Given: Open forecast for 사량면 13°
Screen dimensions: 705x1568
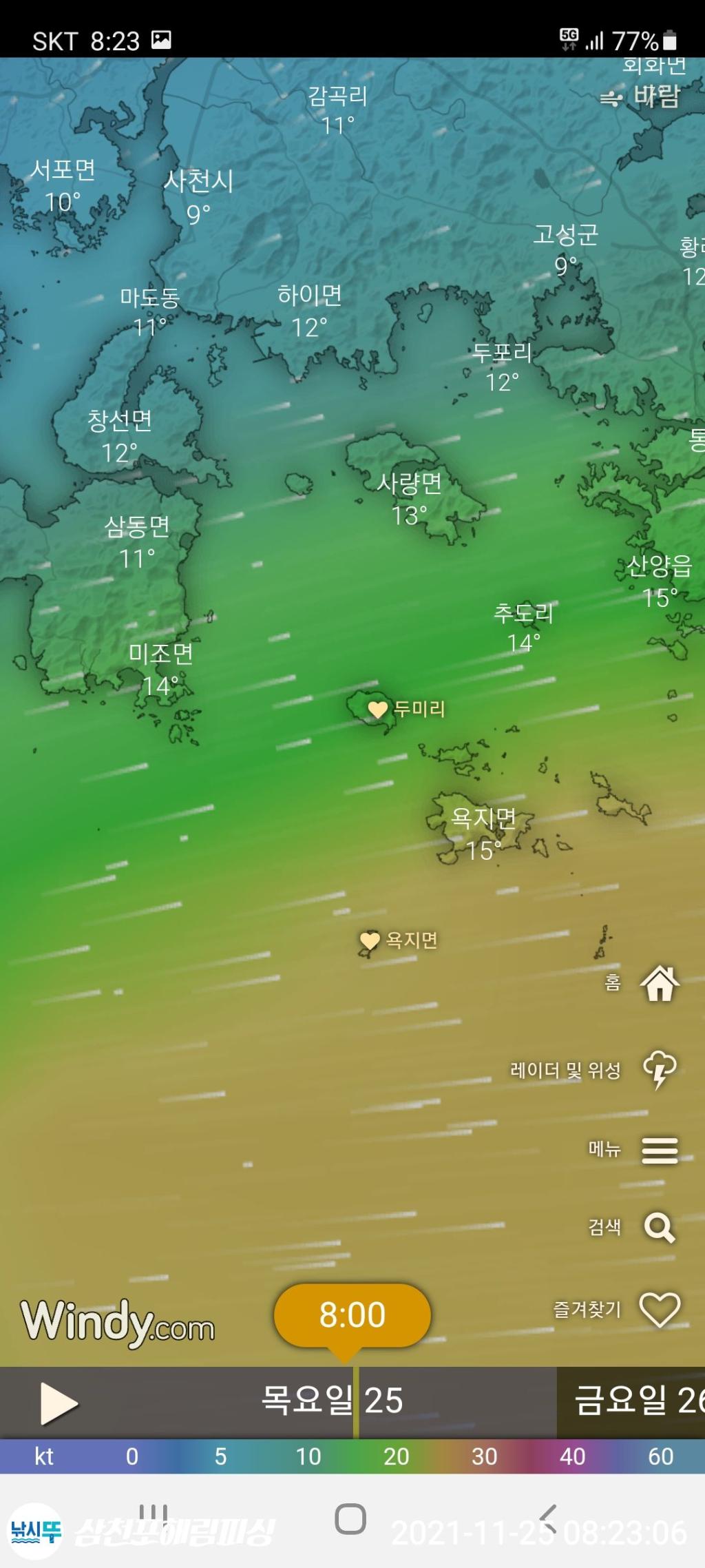Looking at the screenshot, I should click(x=409, y=498).
